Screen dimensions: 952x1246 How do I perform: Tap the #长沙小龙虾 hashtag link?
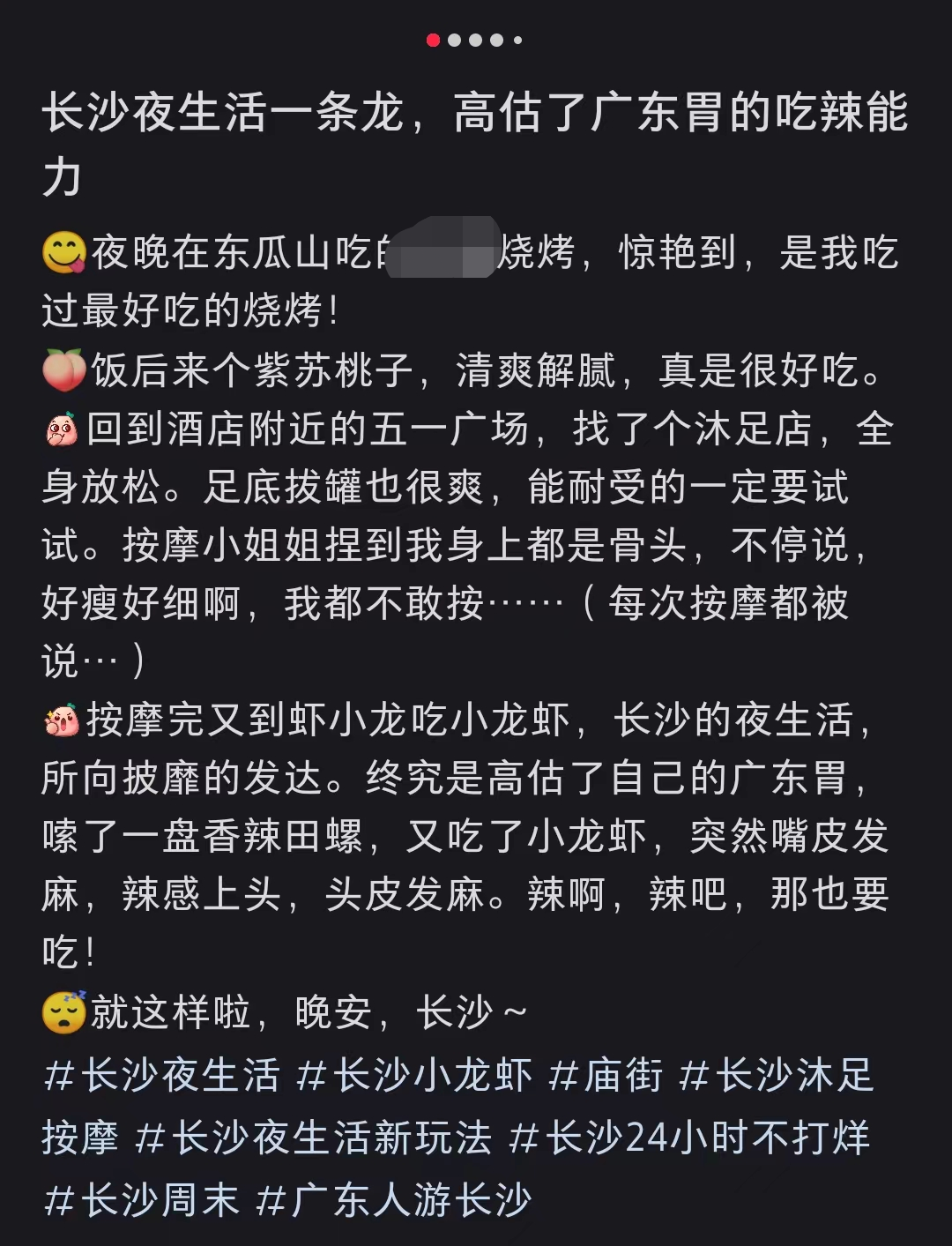pyautogui.click(x=414, y=1076)
